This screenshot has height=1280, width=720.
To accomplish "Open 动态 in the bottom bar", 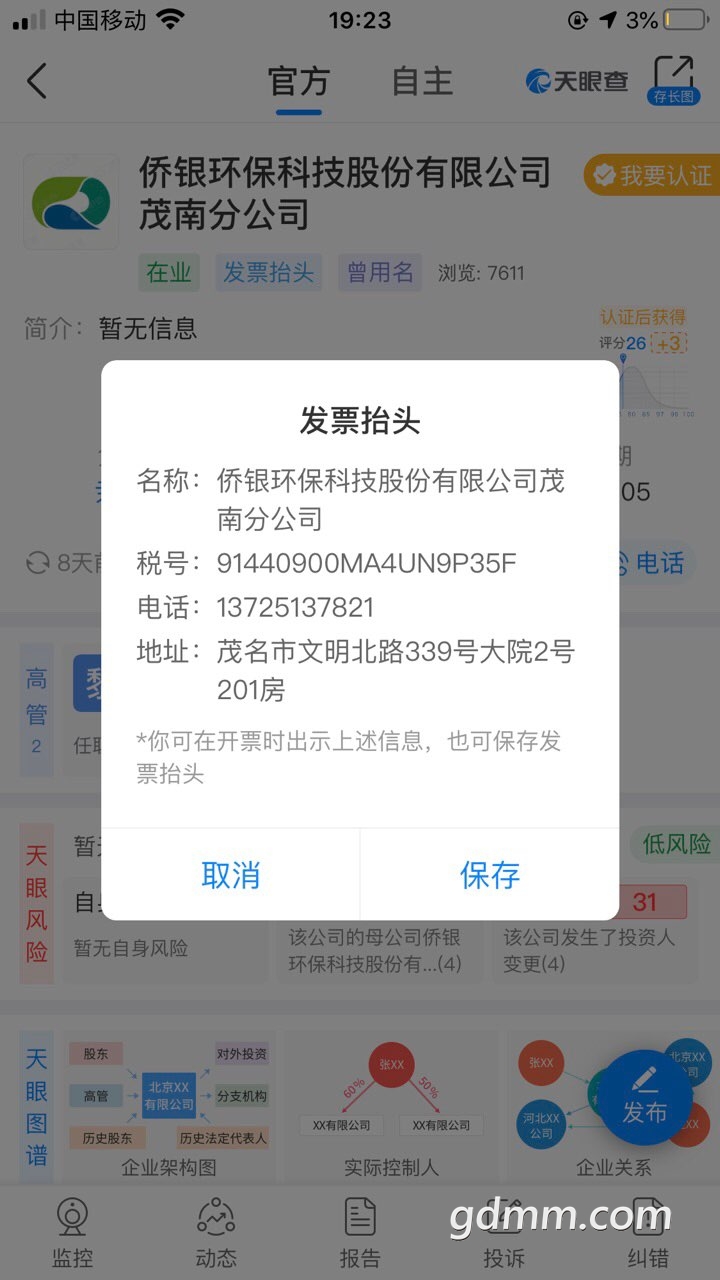I will pyautogui.click(x=216, y=1232).
